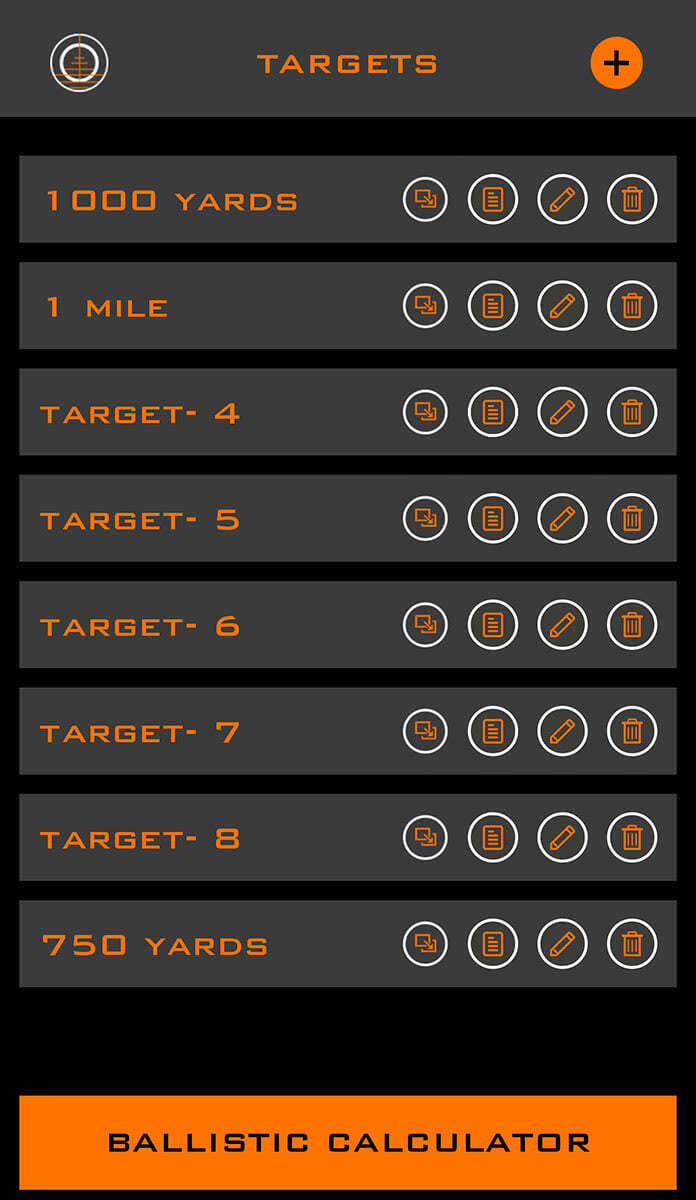Tap the import icon for 750 Yards
Screen dimensions: 696x1200
click(x=426, y=944)
